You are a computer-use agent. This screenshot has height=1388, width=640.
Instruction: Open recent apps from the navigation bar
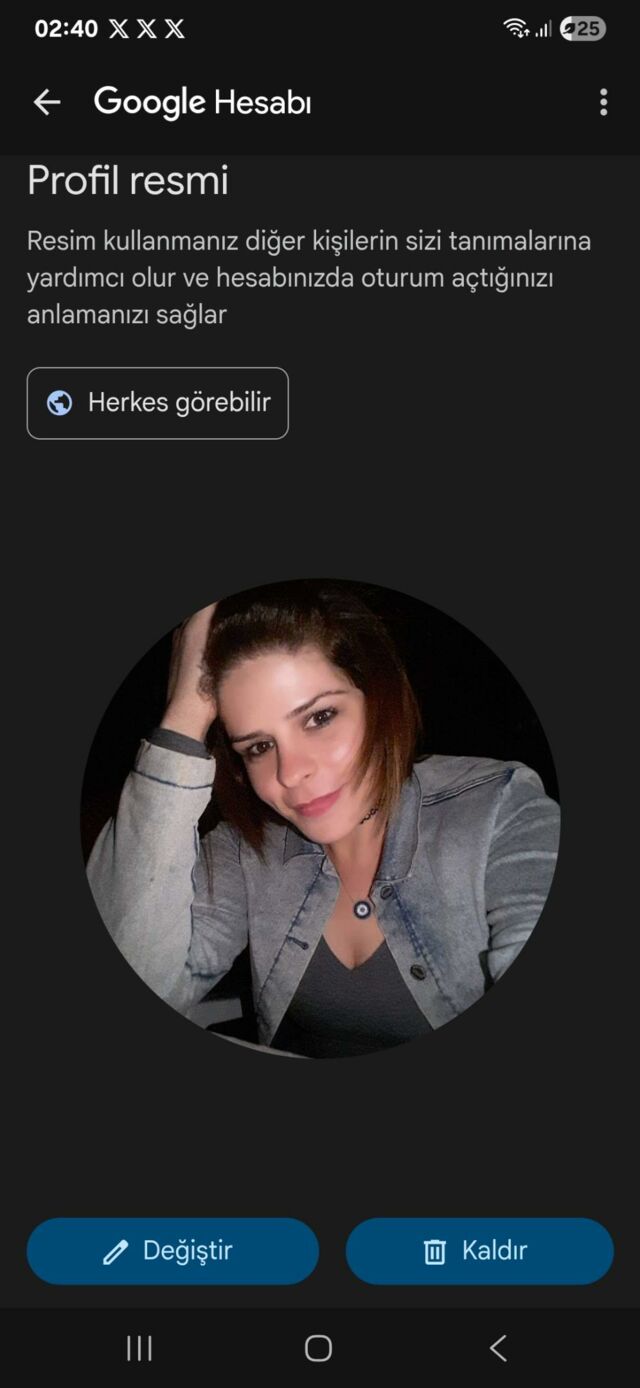pyautogui.click(x=139, y=1348)
